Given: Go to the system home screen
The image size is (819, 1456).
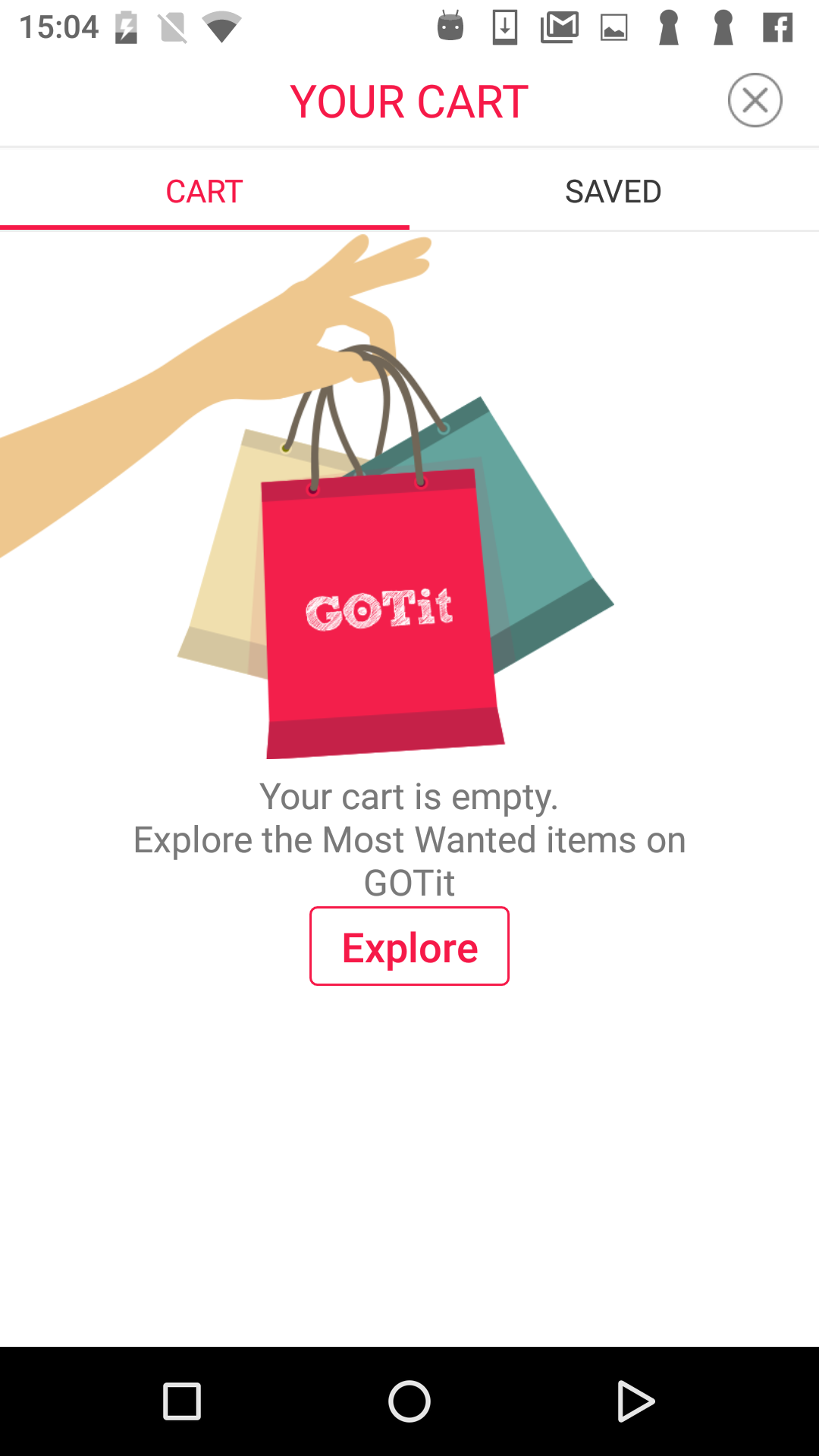Looking at the screenshot, I should pos(409,1401).
